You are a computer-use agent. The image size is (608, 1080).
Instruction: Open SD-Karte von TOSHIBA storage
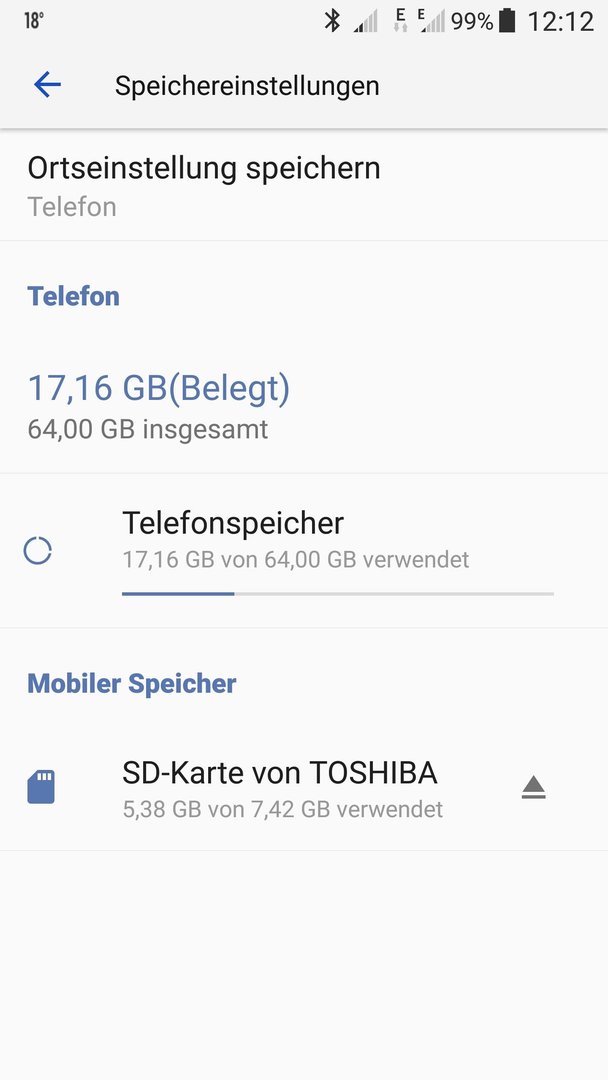(280, 789)
